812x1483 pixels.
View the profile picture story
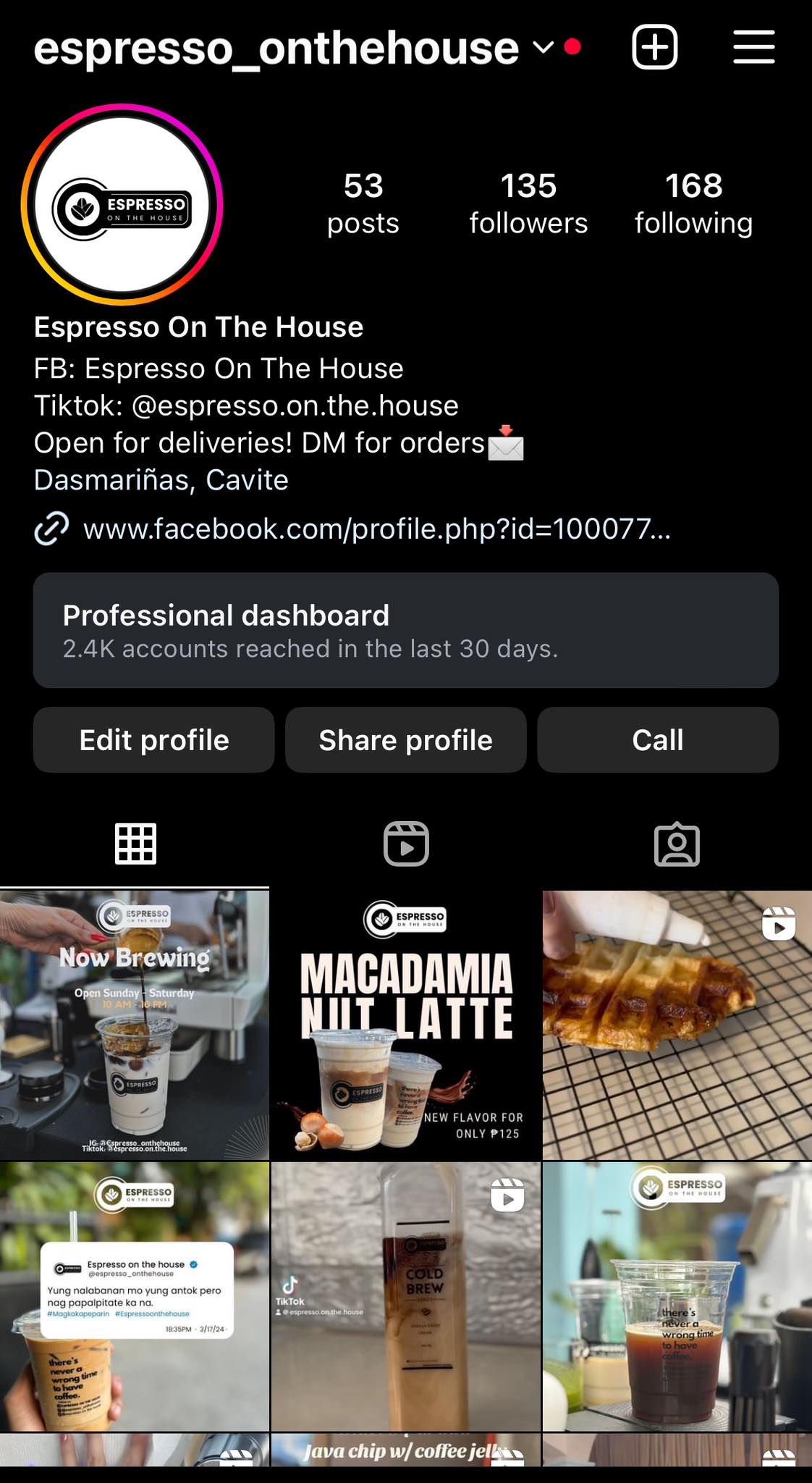tap(122, 205)
